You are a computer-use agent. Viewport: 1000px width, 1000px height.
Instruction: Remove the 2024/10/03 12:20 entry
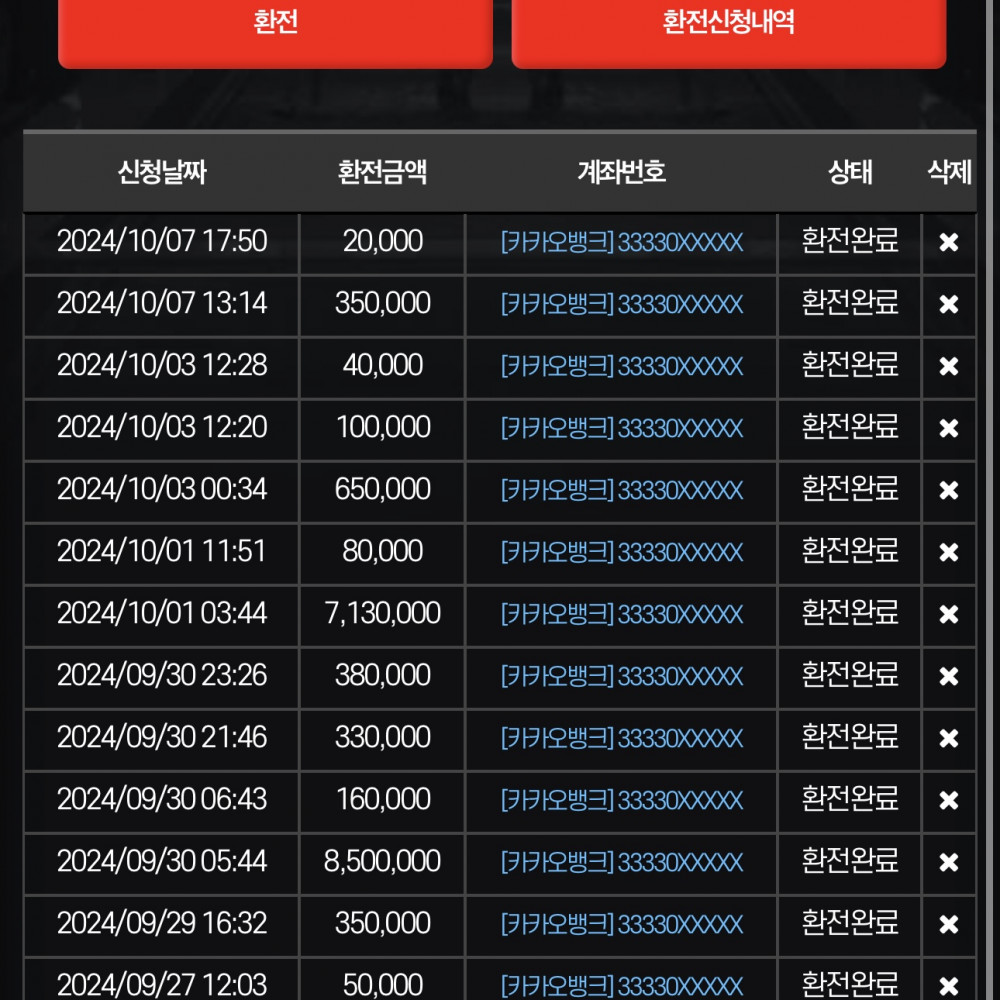pos(948,429)
